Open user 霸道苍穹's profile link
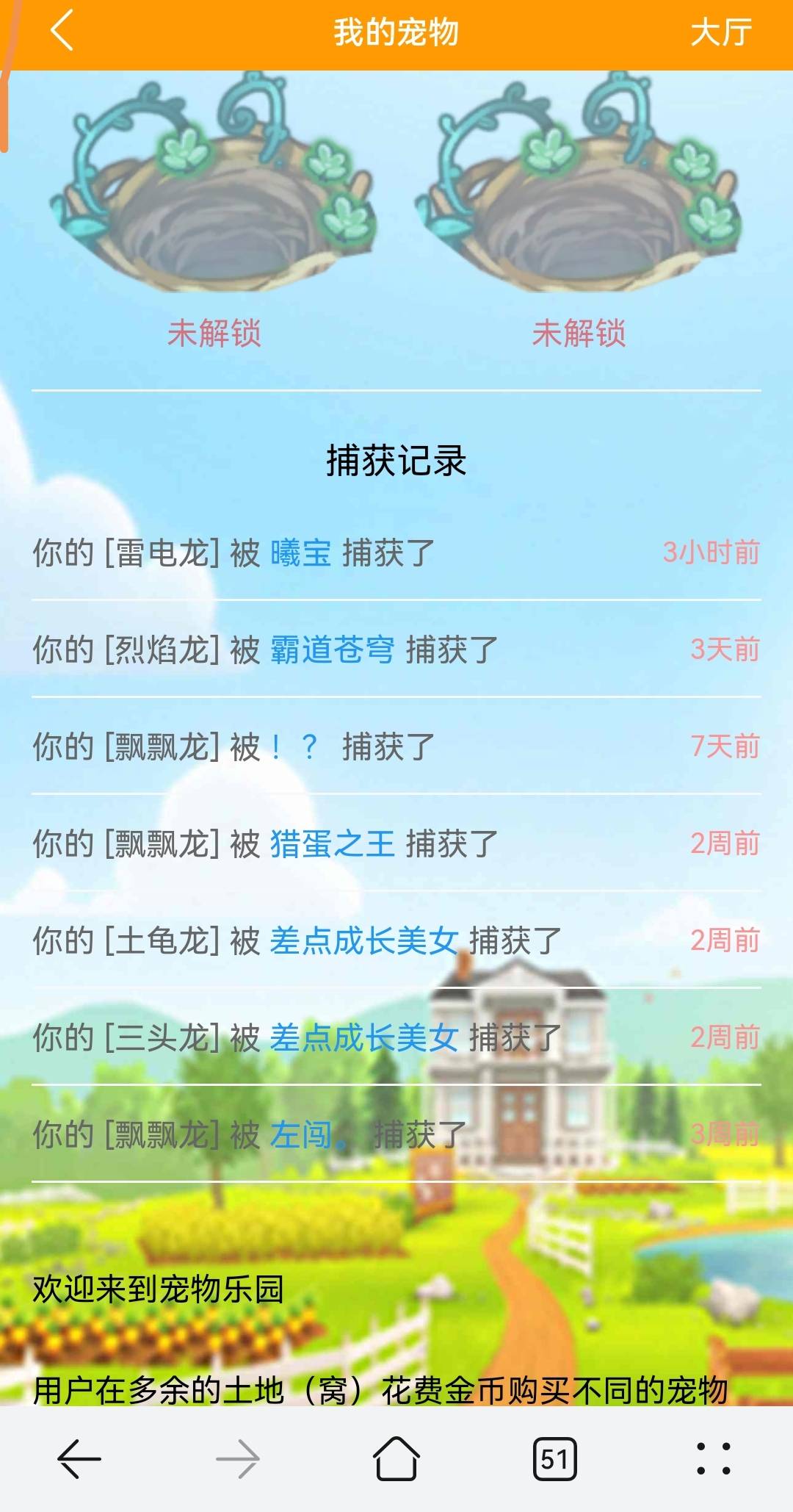The height and width of the screenshot is (1512, 793). 332,649
